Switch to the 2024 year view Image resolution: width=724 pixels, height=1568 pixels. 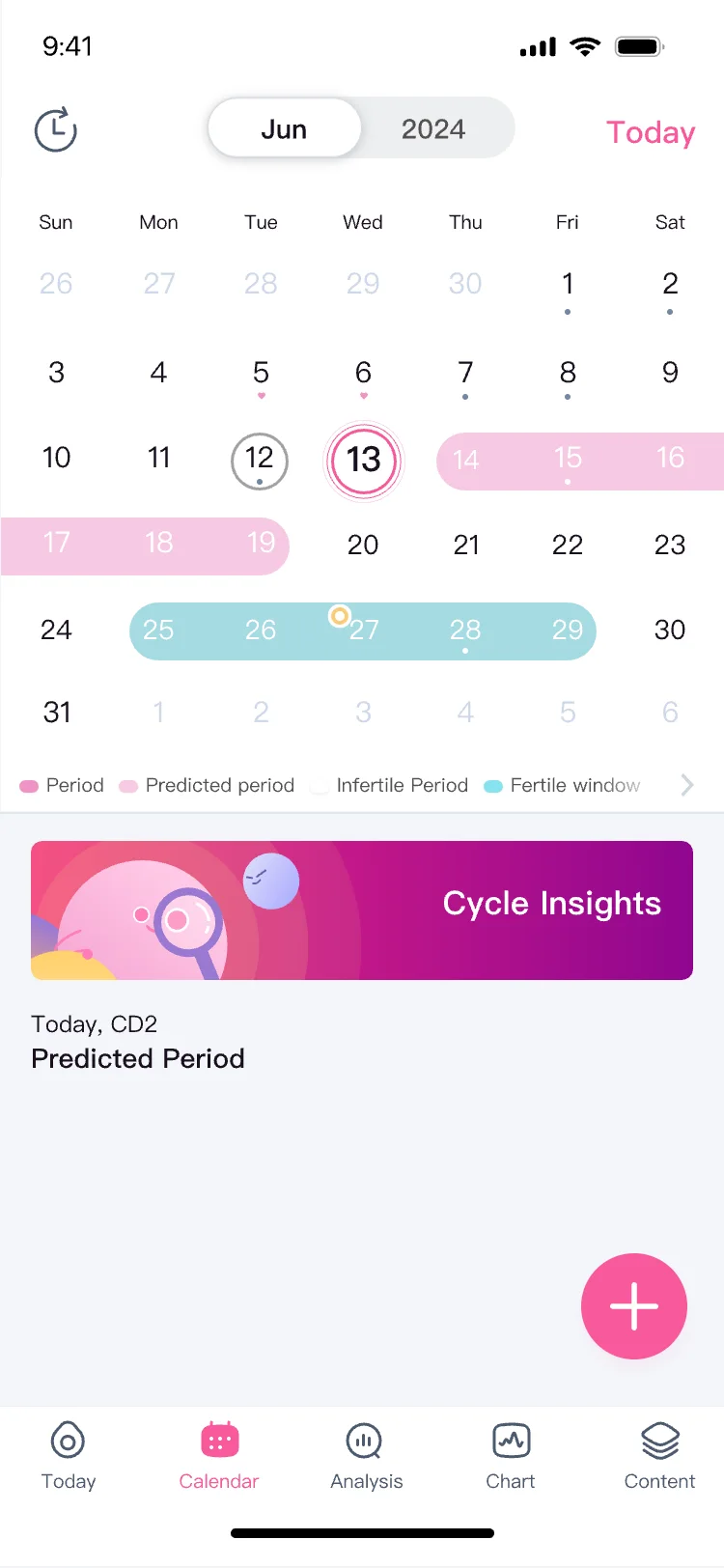pos(433,128)
